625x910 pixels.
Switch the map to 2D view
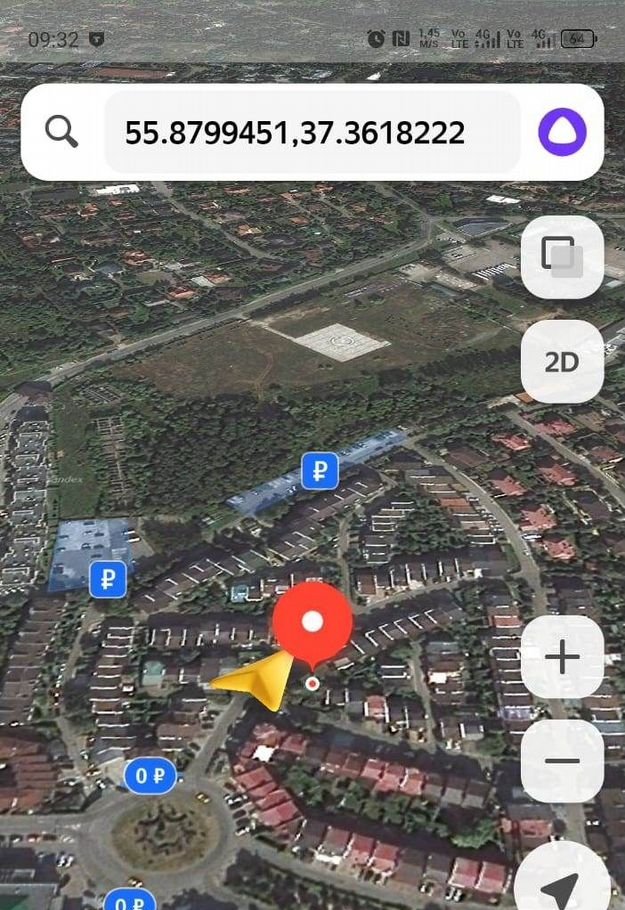click(x=562, y=362)
